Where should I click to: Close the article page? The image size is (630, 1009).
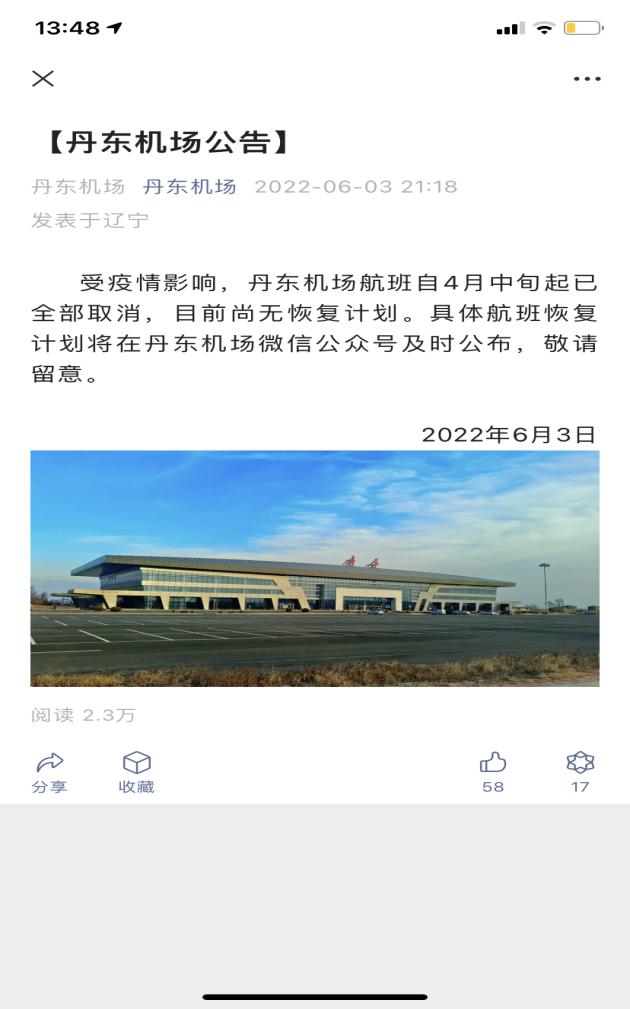tap(43, 78)
